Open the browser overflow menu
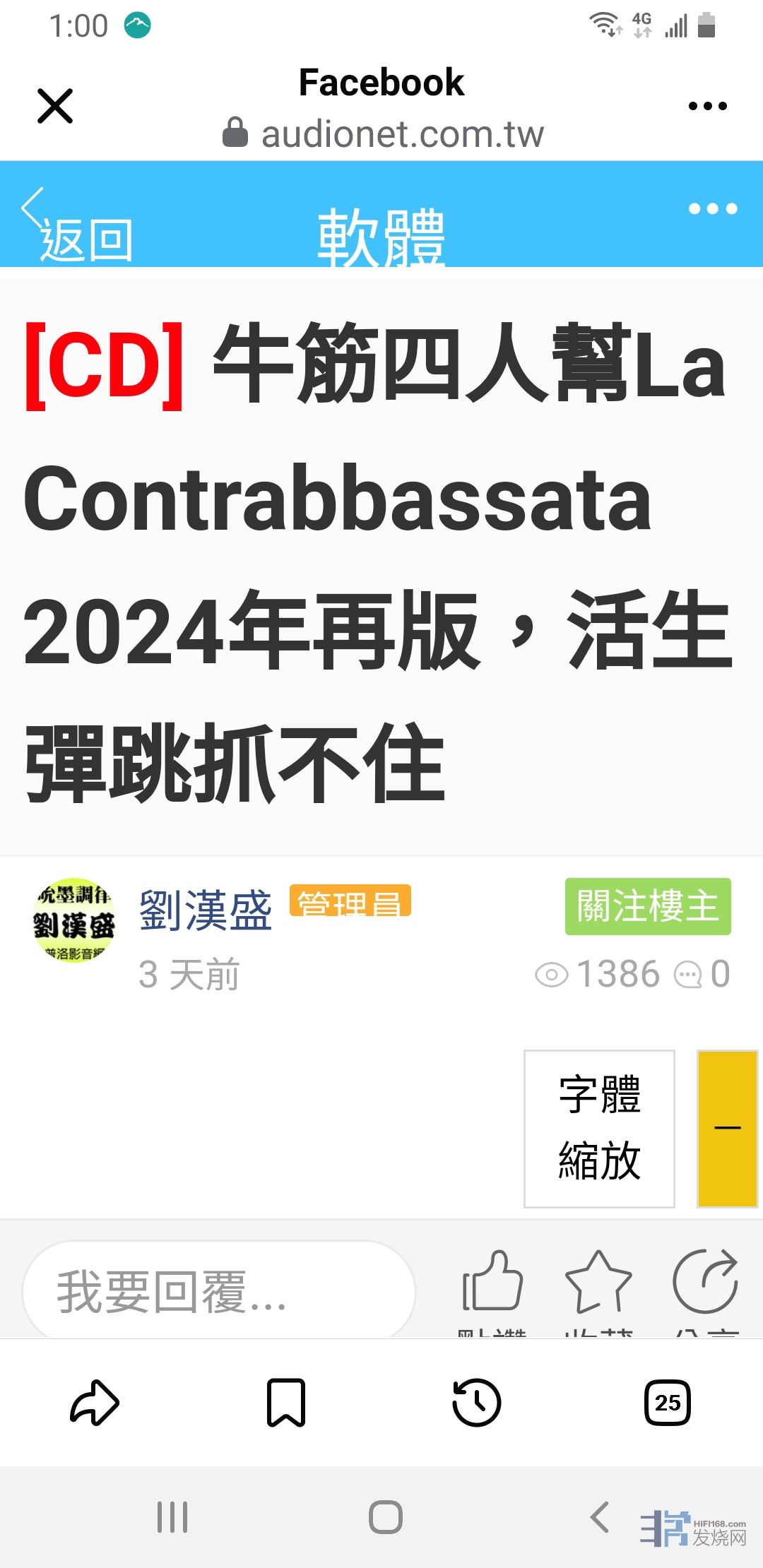Image resolution: width=763 pixels, height=1568 pixels. coord(707,107)
